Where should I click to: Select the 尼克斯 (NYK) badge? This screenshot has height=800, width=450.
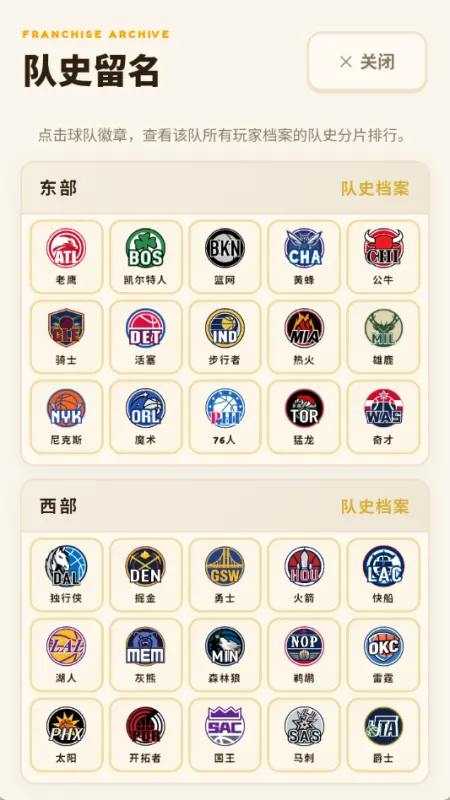[66, 417]
